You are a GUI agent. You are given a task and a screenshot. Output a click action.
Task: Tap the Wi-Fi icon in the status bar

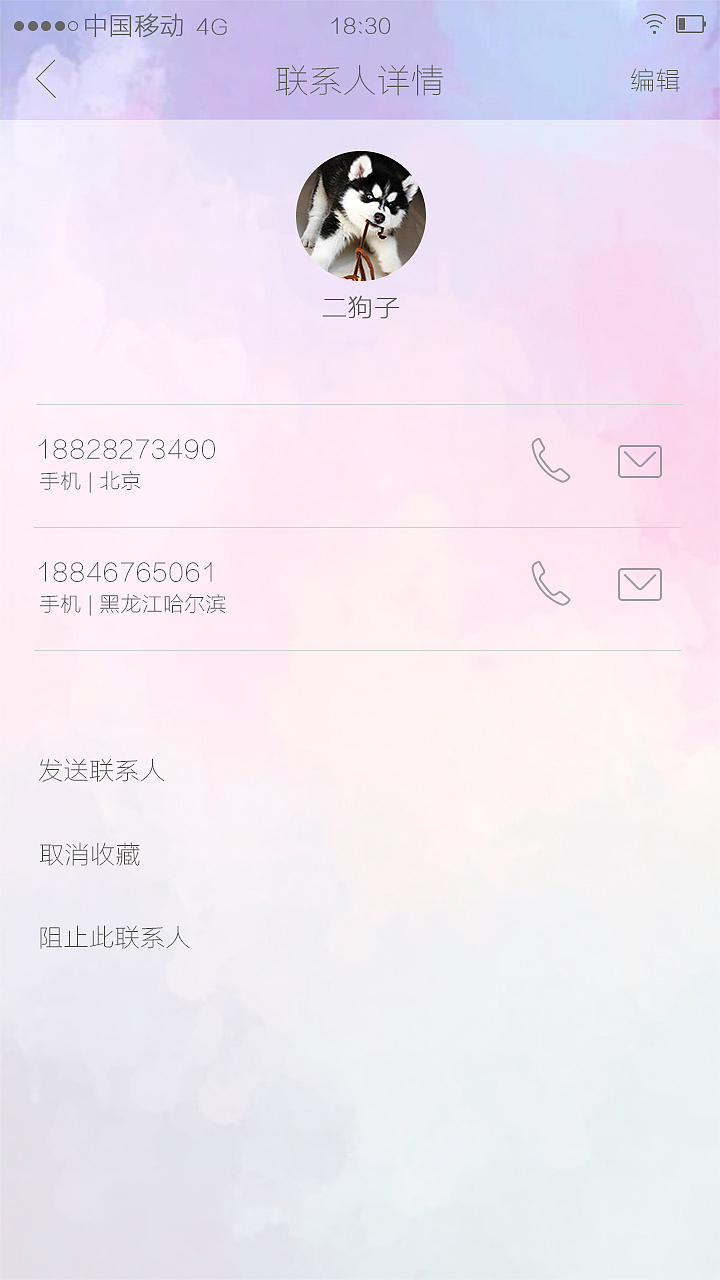(655, 25)
